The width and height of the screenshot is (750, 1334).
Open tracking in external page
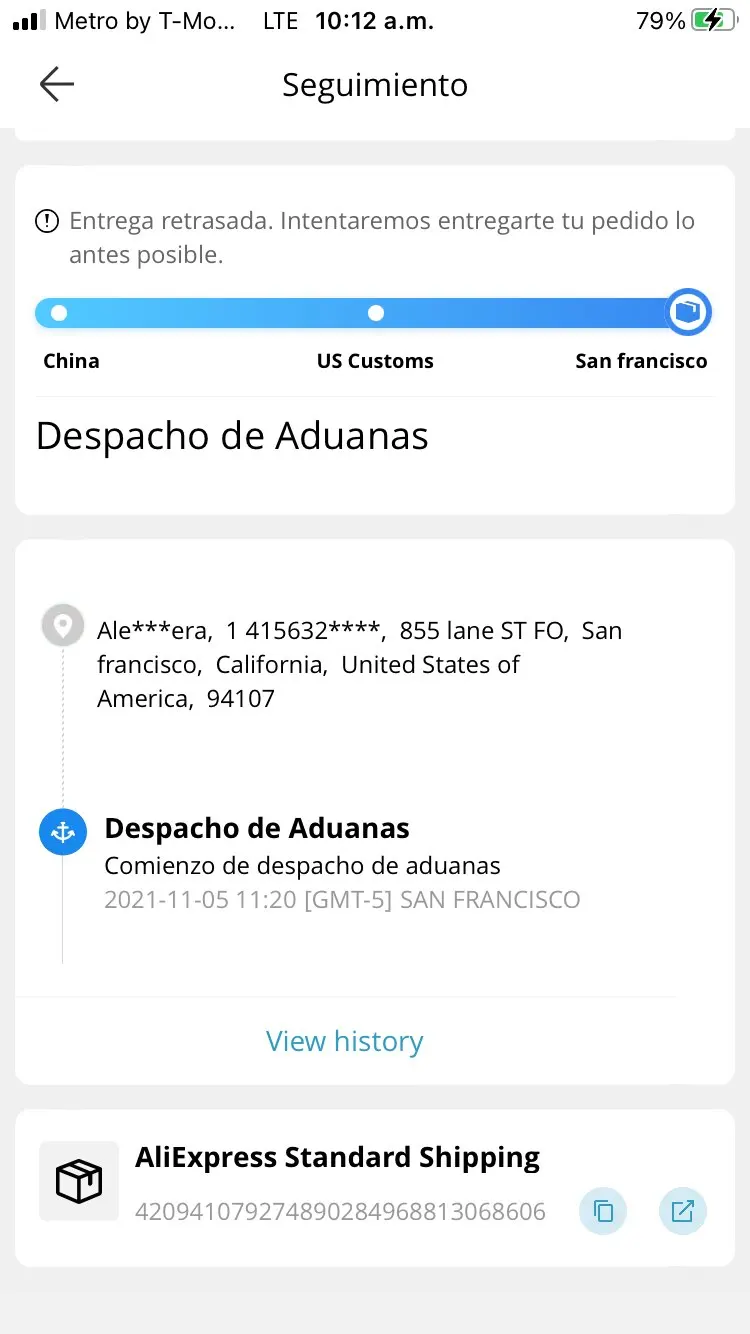tap(682, 1211)
